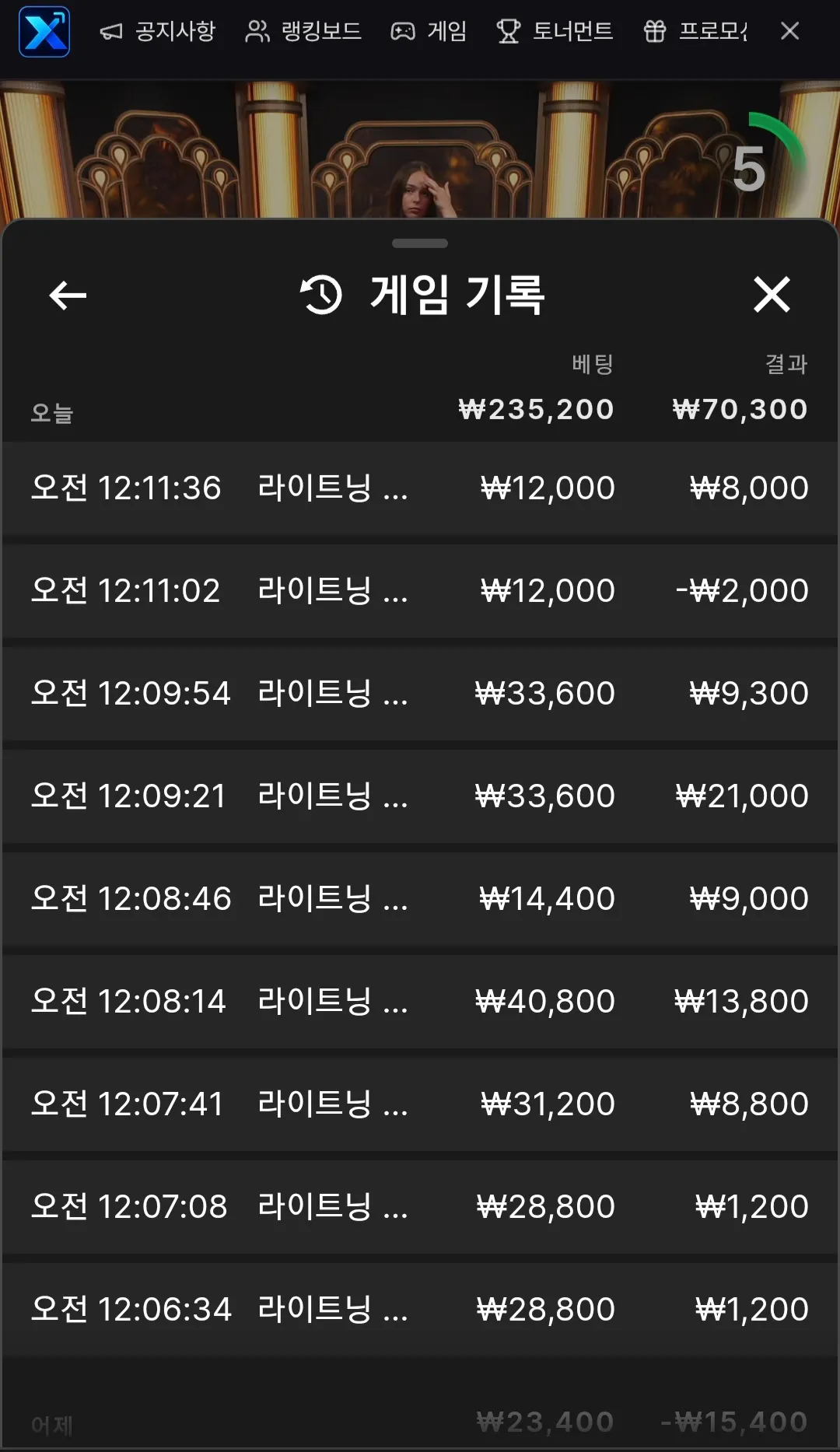Open the game record from 오전 12:11:36

coord(420,488)
